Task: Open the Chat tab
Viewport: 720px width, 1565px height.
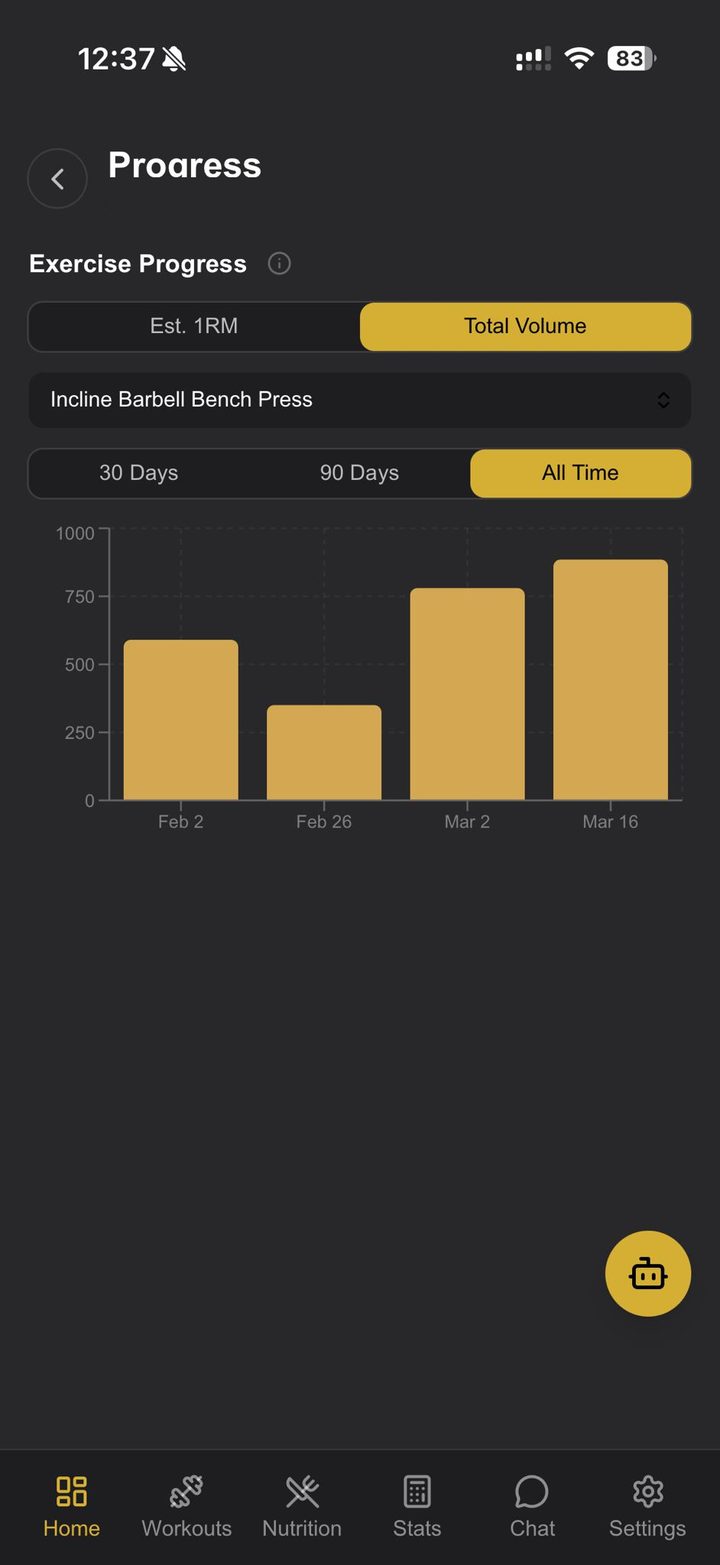Action: click(x=532, y=1507)
